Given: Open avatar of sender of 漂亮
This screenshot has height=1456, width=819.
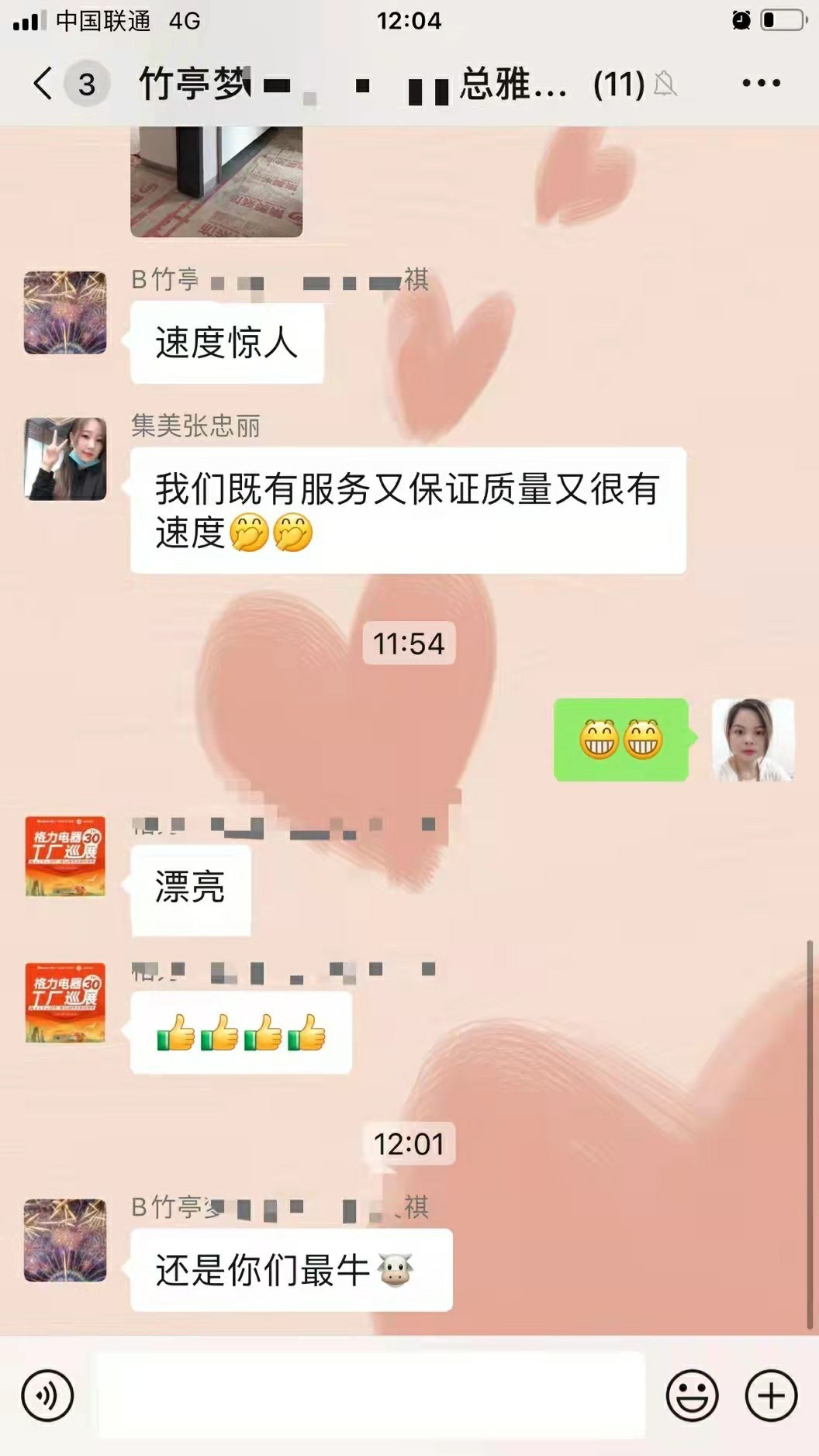Looking at the screenshot, I should click(x=65, y=856).
